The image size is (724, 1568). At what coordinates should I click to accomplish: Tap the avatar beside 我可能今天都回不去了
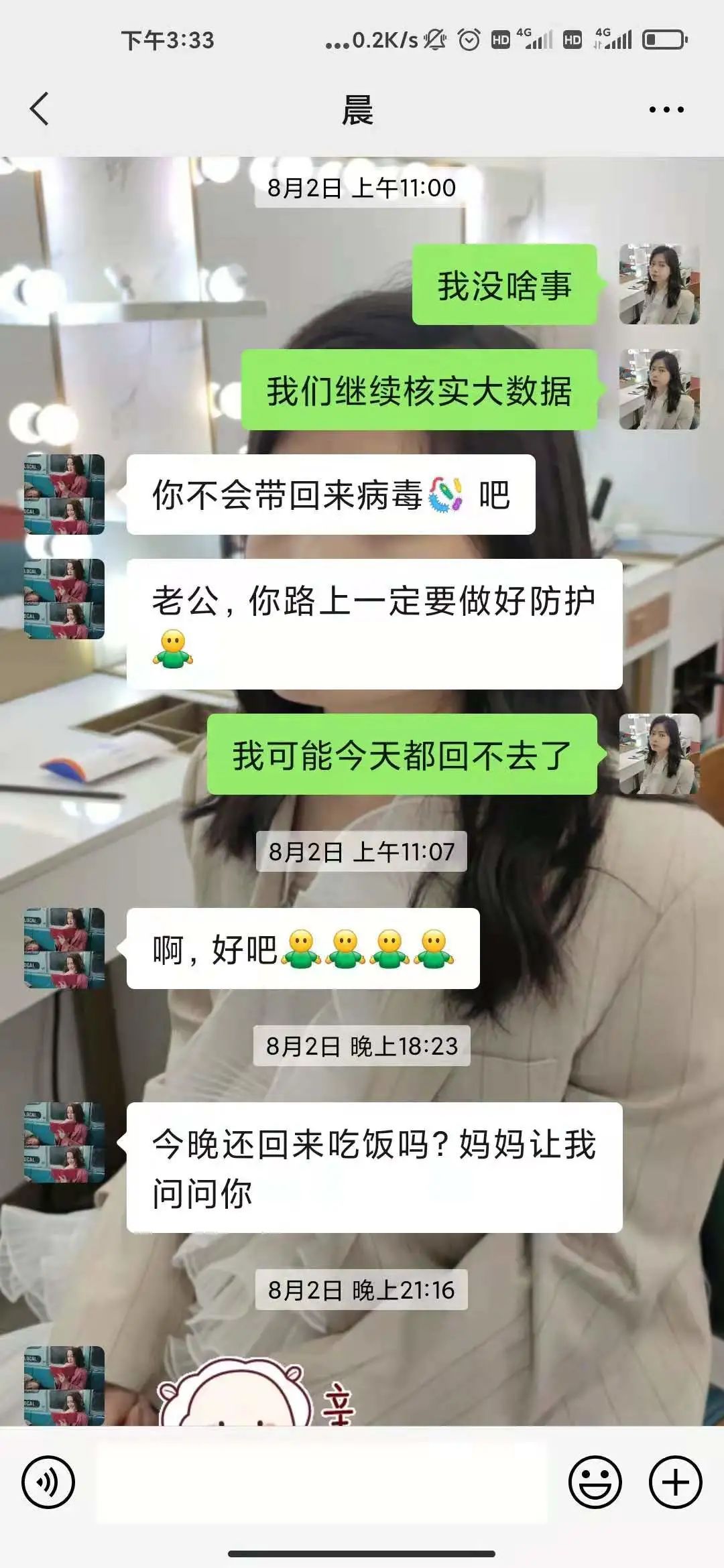pos(659,754)
